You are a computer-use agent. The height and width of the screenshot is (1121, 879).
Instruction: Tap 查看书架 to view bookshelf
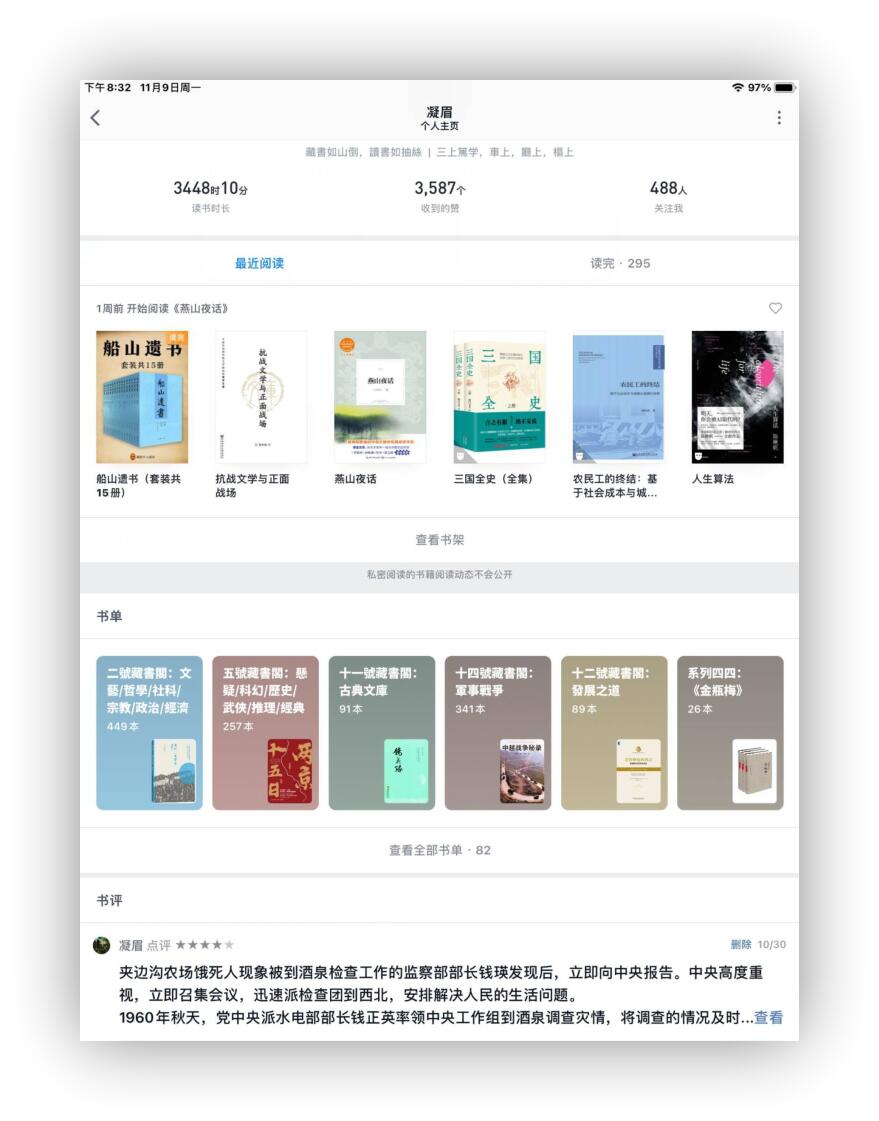click(439, 540)
